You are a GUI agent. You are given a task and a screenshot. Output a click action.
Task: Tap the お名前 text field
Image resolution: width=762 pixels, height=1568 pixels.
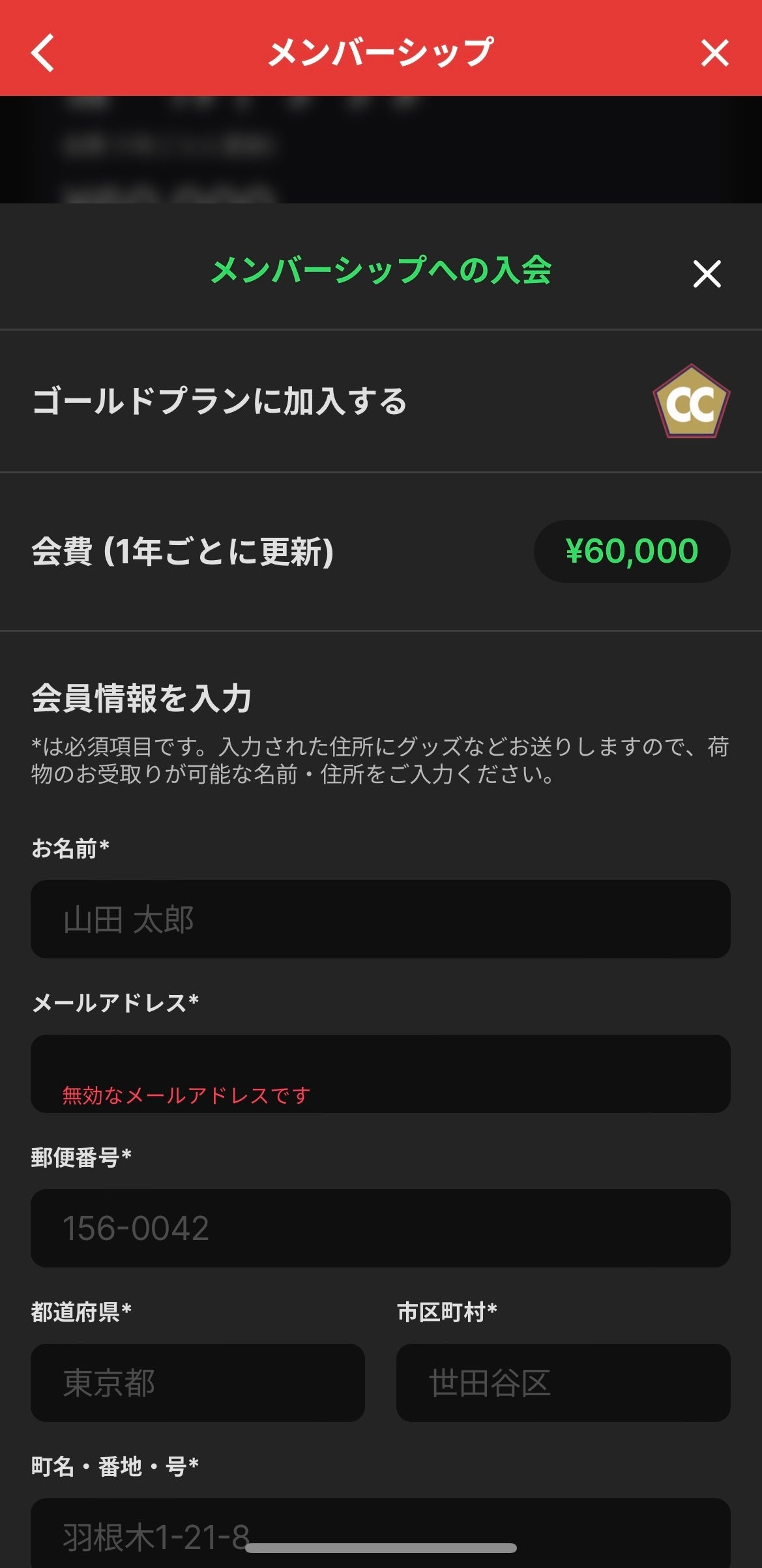(380, 919)
